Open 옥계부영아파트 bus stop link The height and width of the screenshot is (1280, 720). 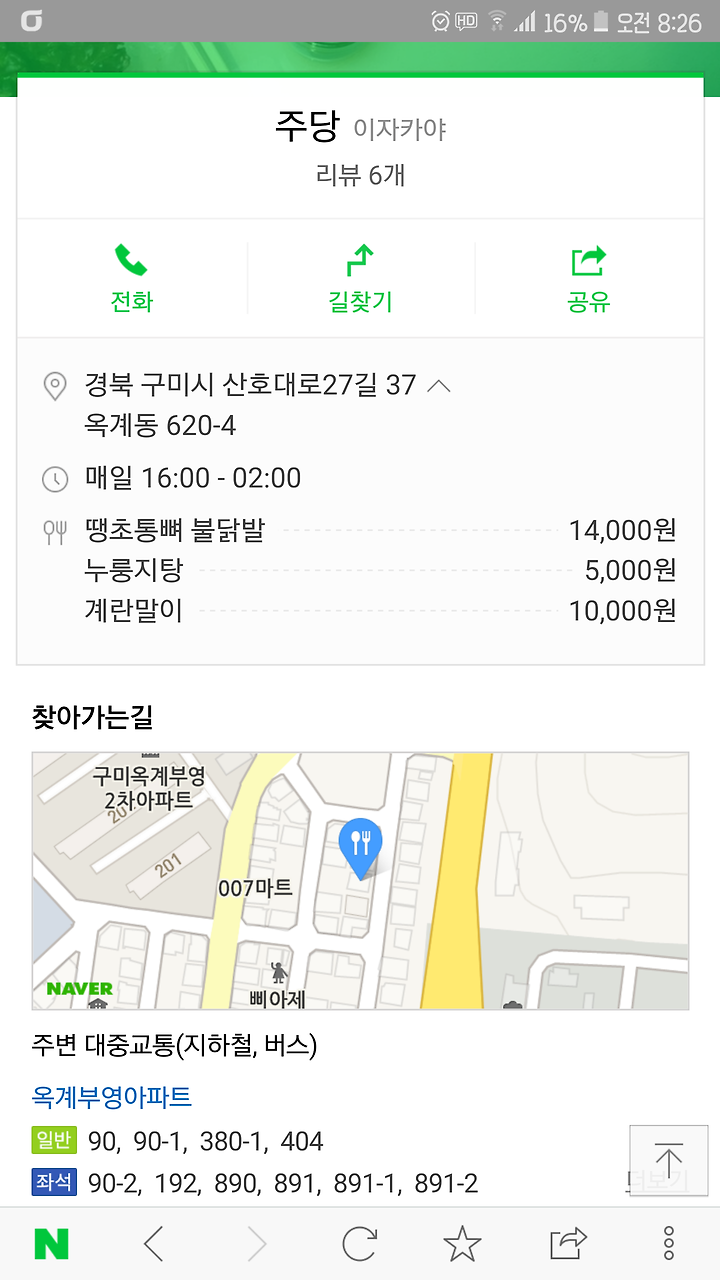(x=112, y=1097)
